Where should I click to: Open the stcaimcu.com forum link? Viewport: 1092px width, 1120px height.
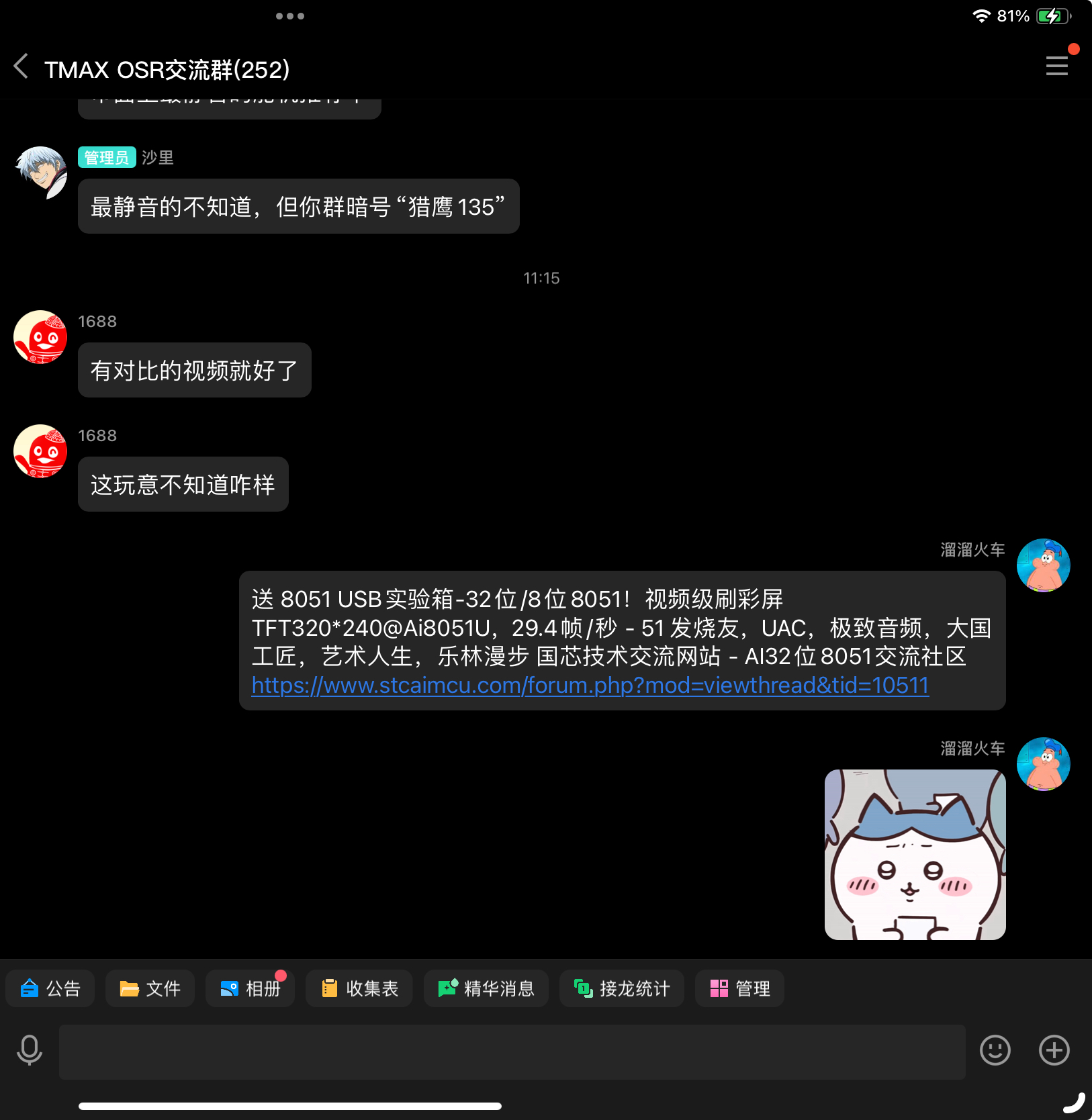pos(590,686)
